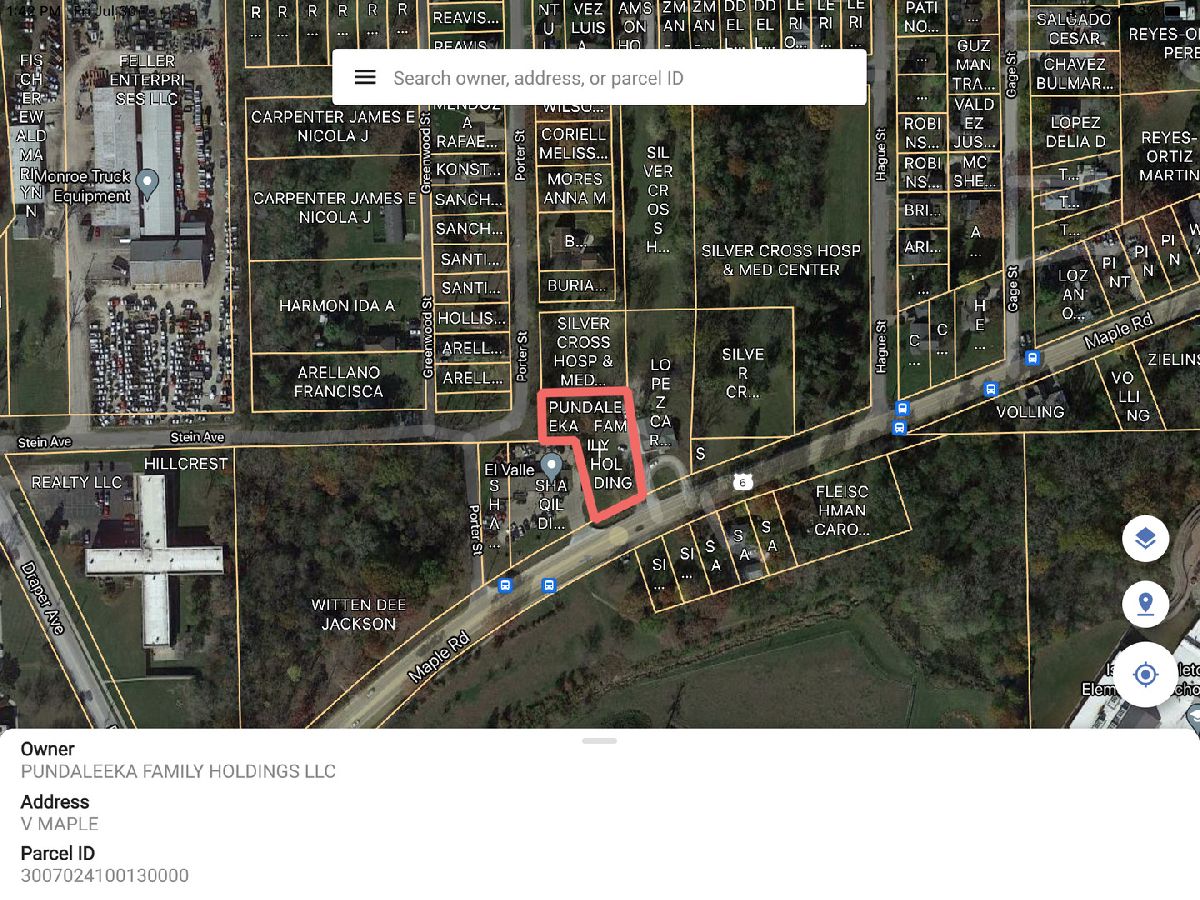Open the El Valle place marker
1200x900 pixels.
(551, 465)
